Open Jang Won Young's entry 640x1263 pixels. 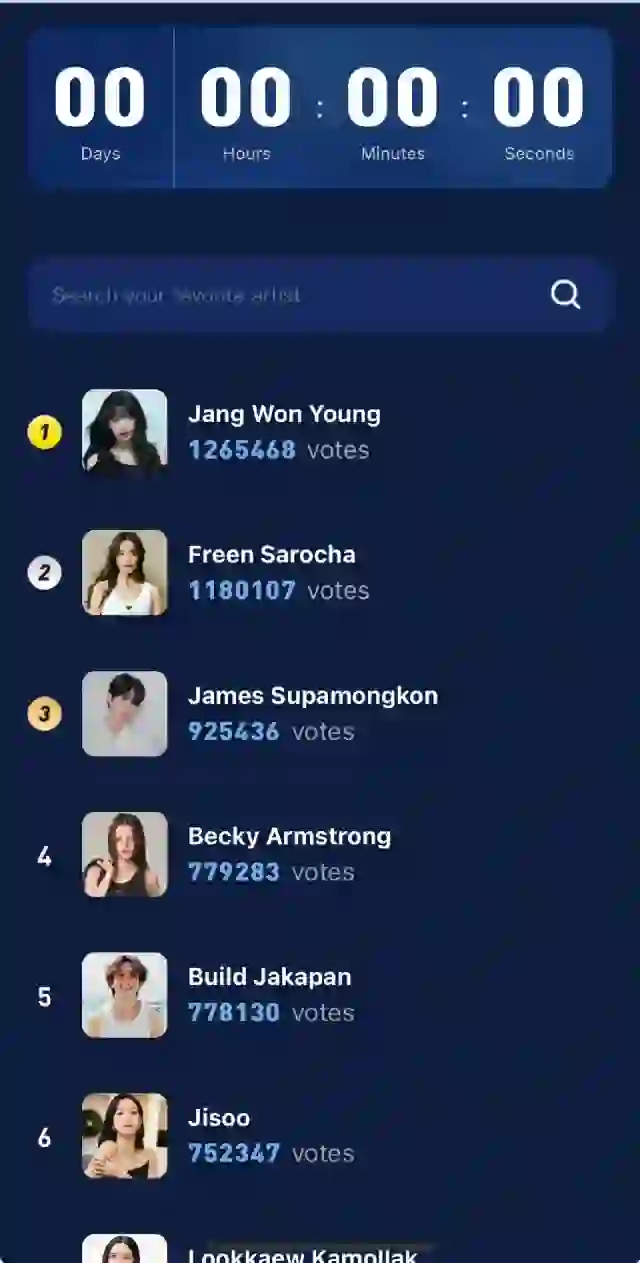[284, 431]
